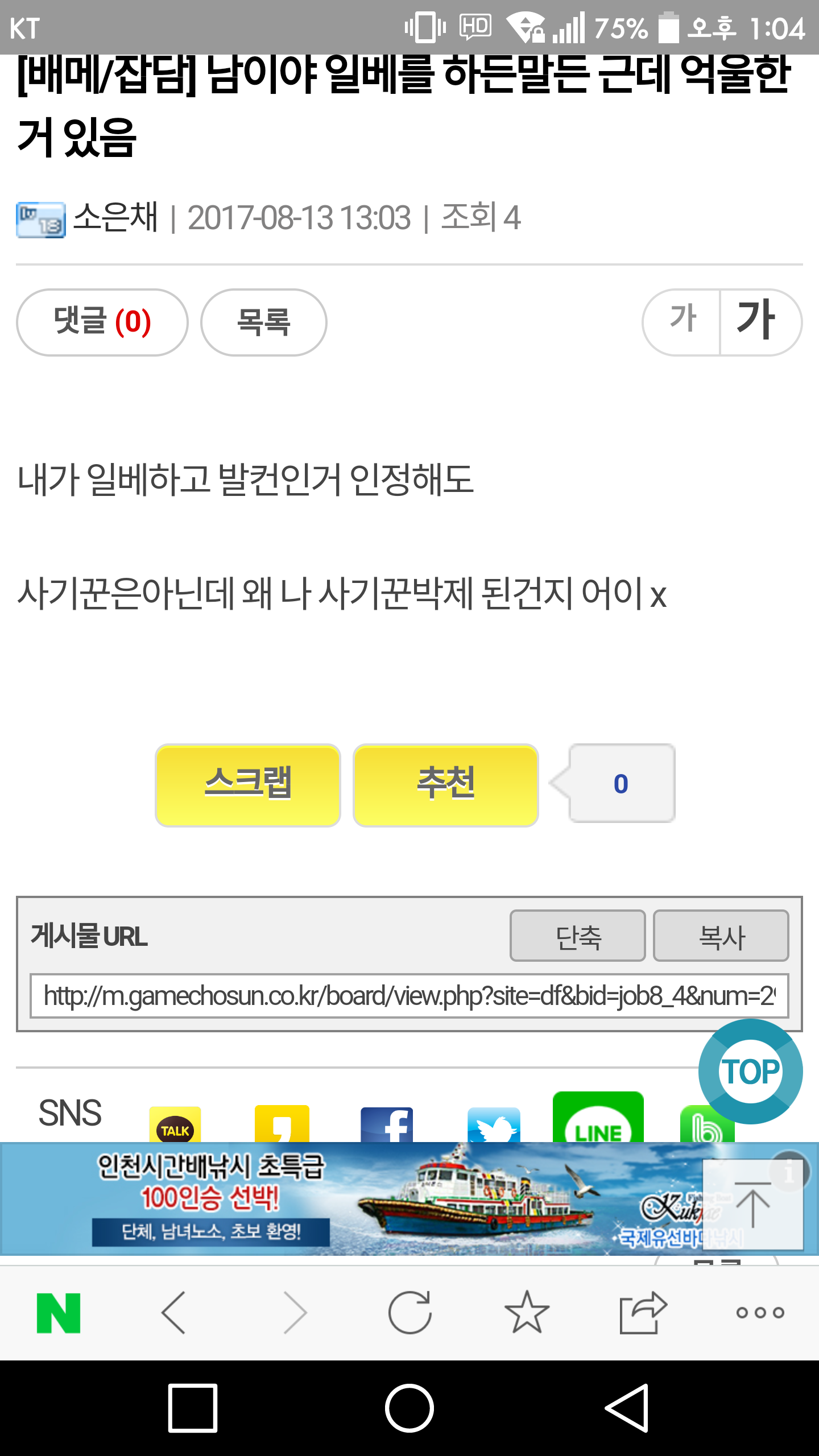Open the 댓글 (0) comments button
Screen dimensions: 819x1456
(x=102, y=322)
